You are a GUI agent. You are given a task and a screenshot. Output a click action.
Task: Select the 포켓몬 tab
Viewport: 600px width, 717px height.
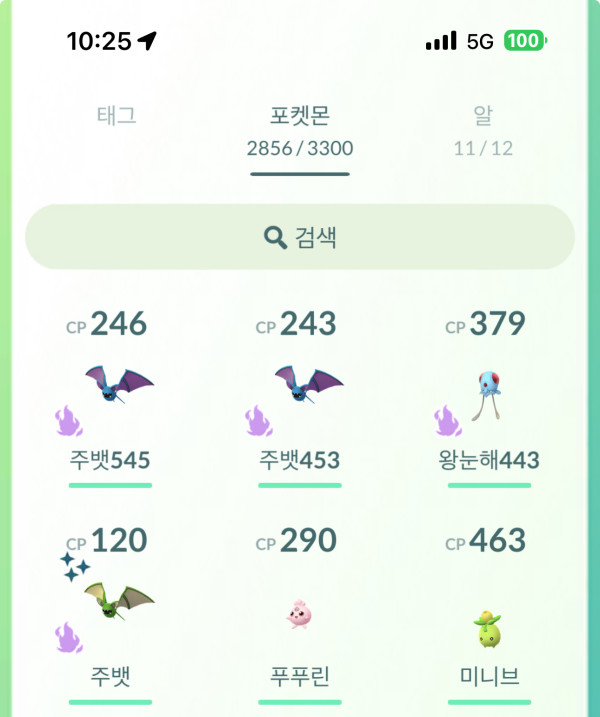(300, 130)
